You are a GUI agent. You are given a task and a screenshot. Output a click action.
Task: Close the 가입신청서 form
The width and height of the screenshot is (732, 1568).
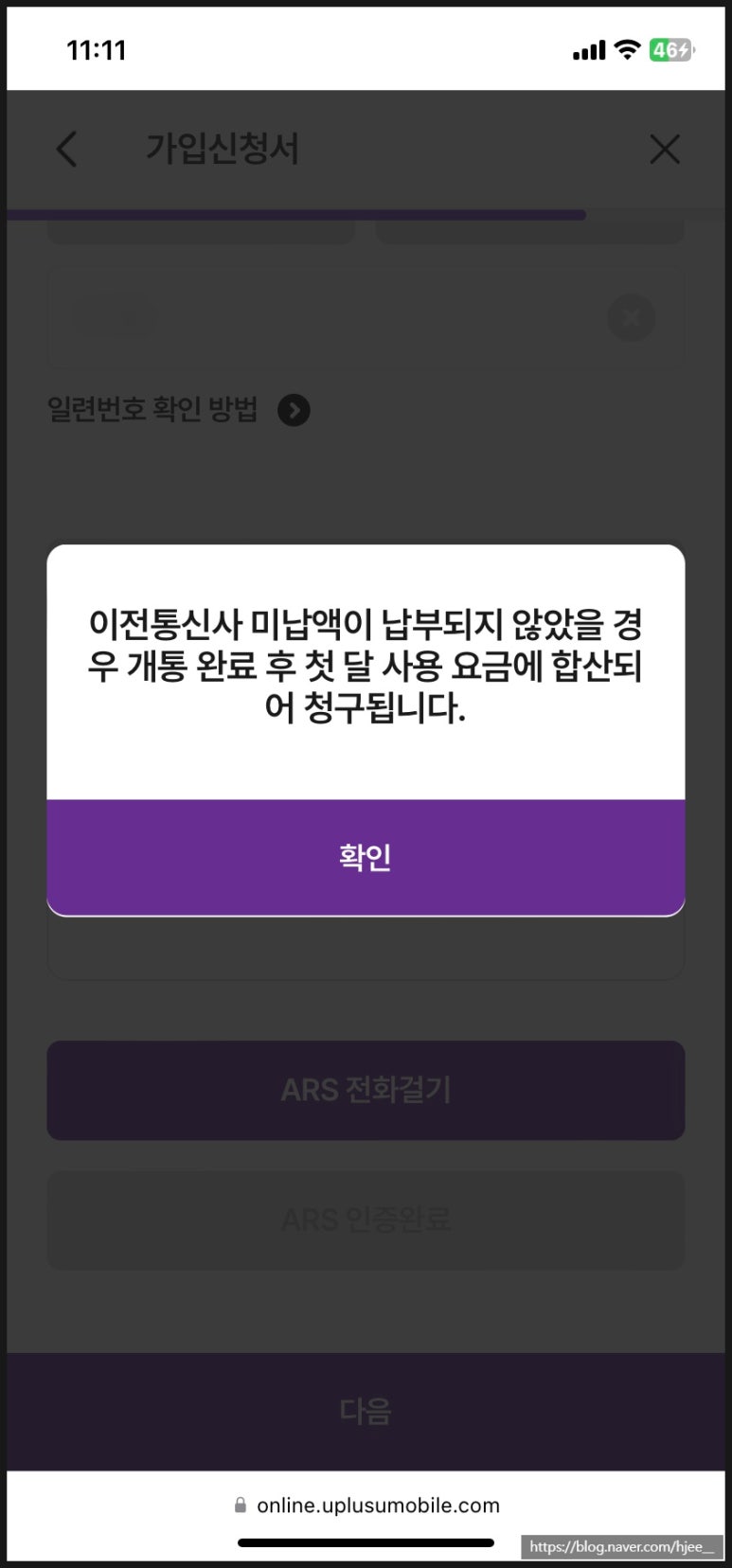click(x=665, y=149)
